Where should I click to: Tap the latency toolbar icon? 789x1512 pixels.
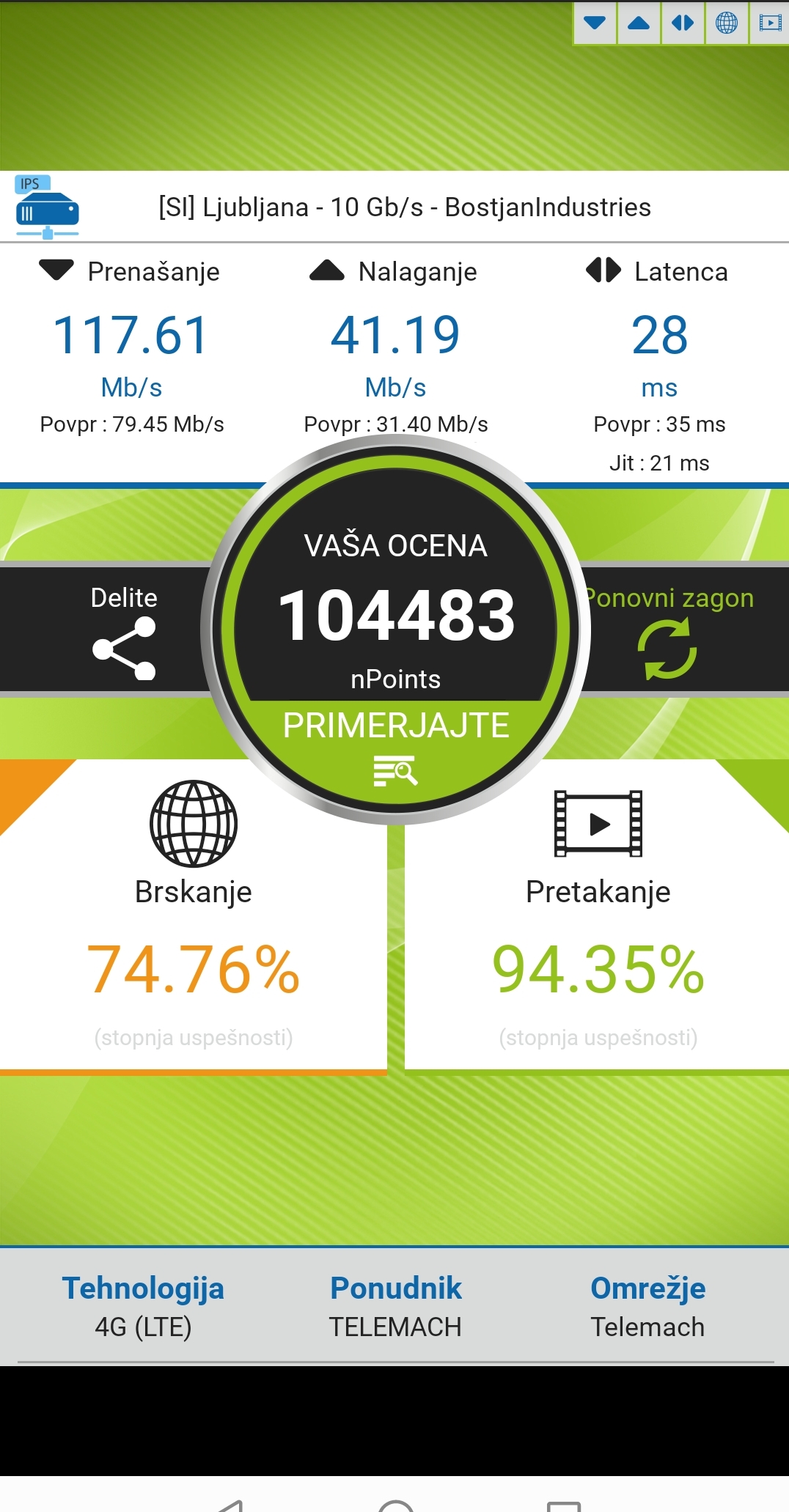(x=683, y=23)
